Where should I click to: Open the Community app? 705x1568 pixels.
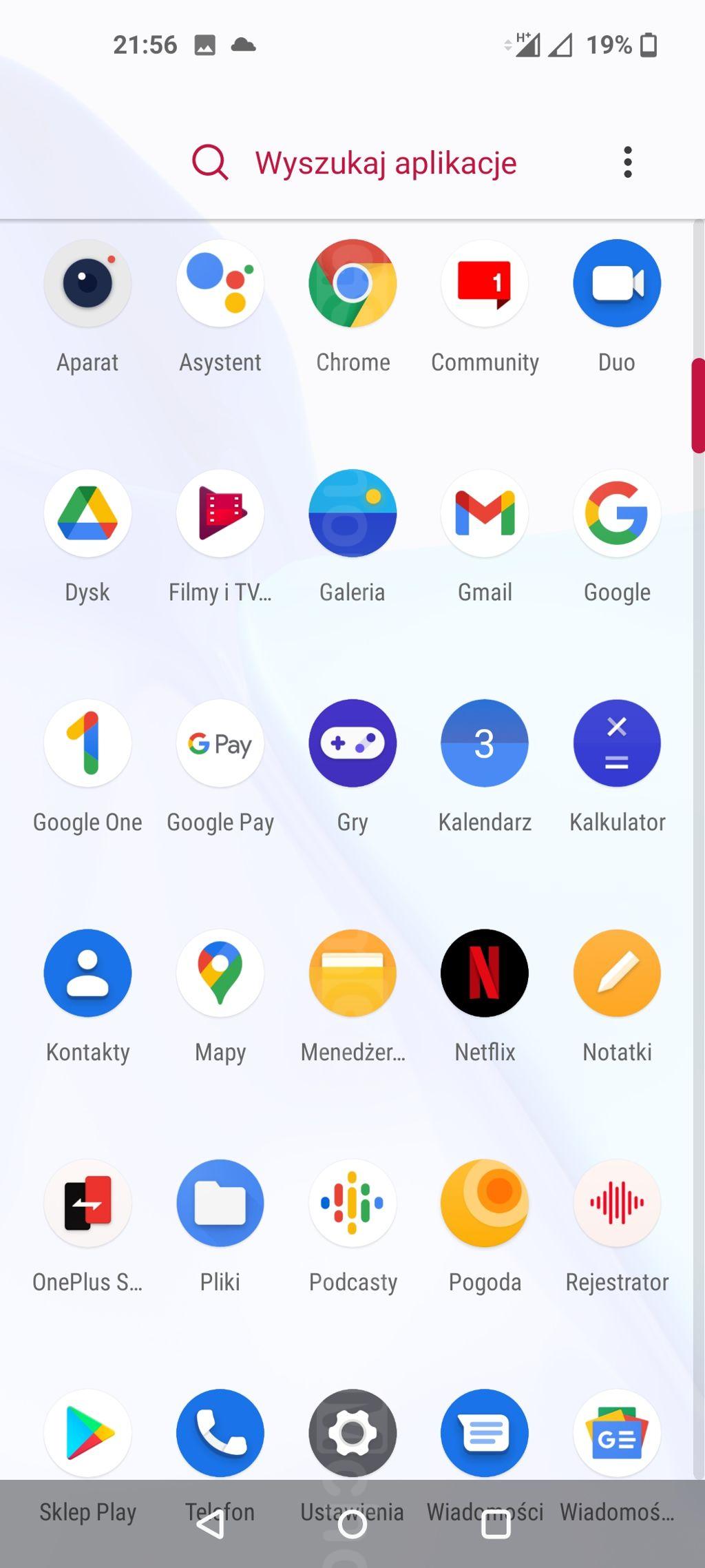click(485, 283)
